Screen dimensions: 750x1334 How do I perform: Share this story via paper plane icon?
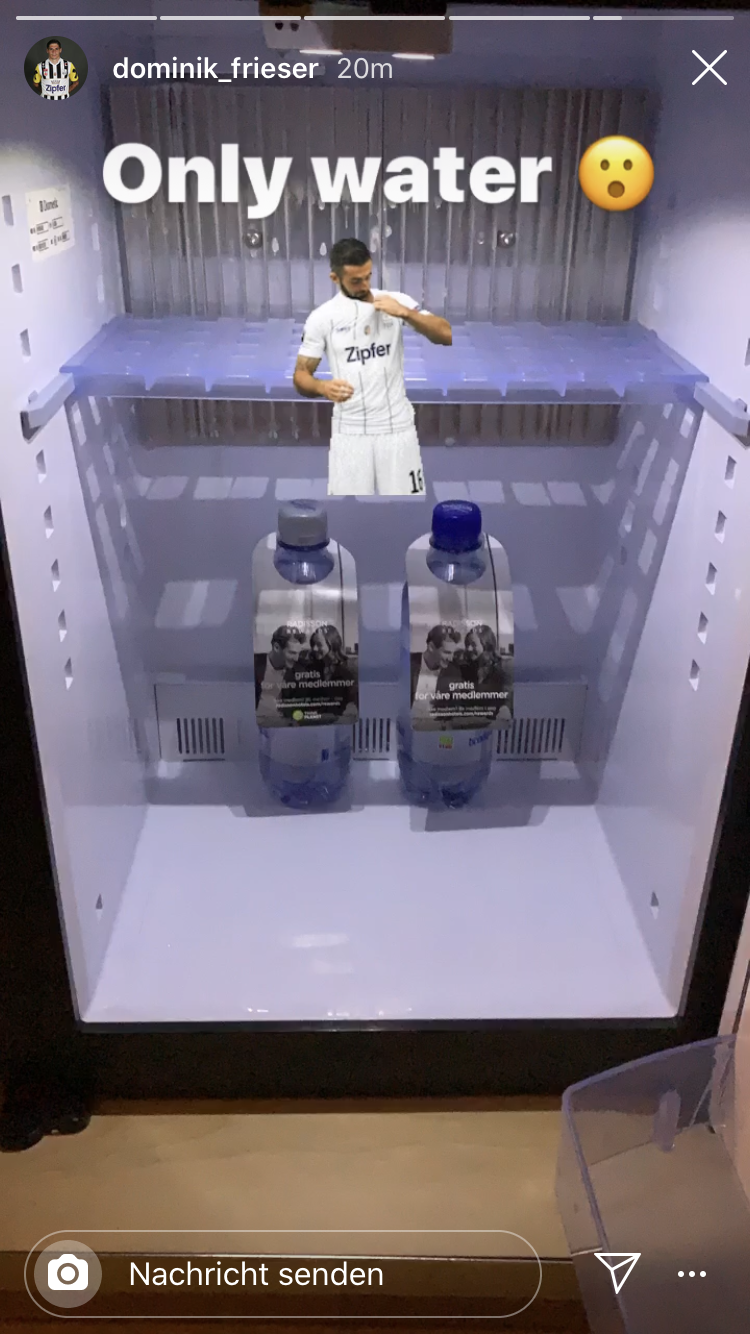[617, 1272]
